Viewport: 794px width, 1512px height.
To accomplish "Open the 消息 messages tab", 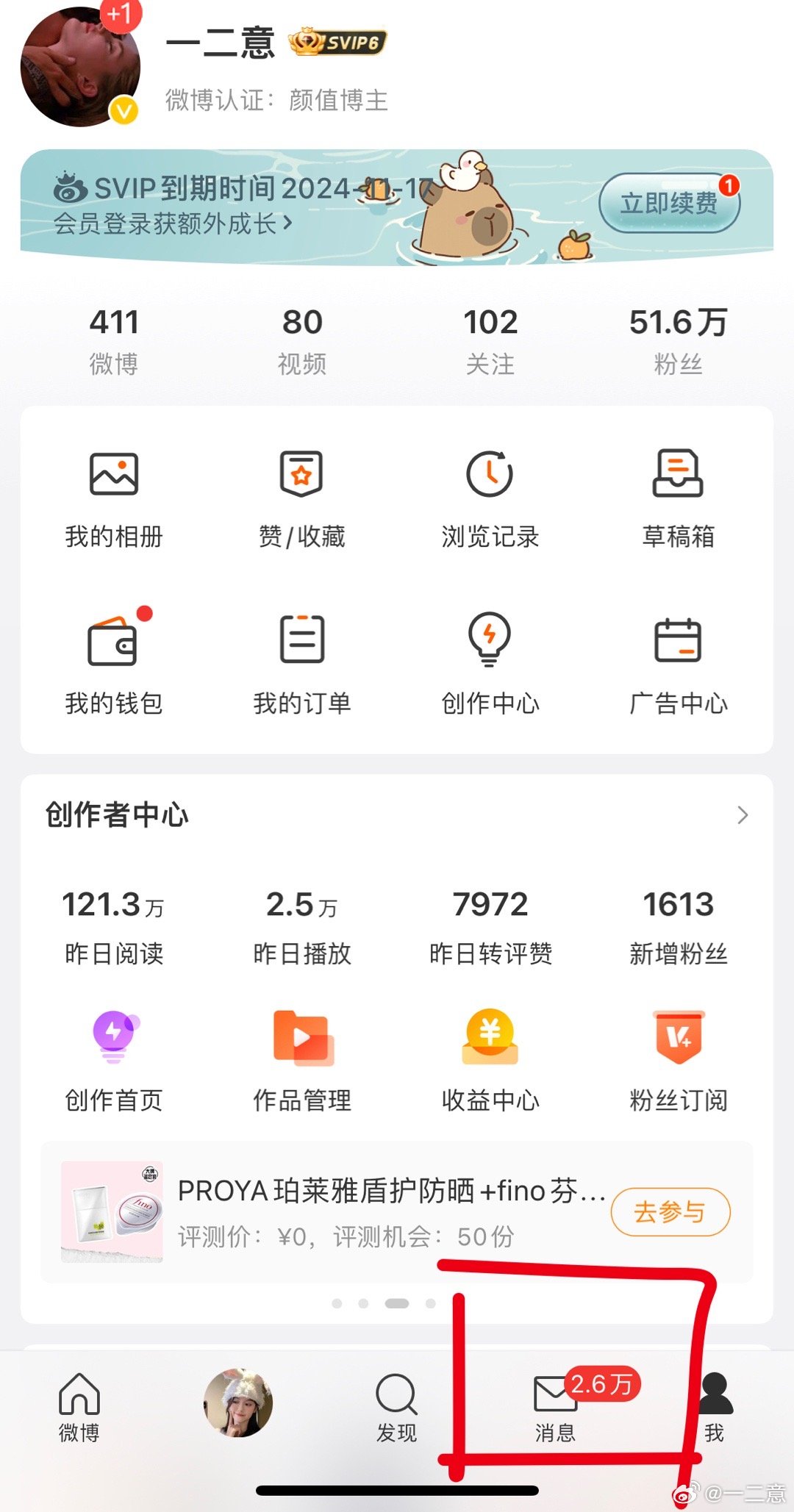I will (555, 1408).
